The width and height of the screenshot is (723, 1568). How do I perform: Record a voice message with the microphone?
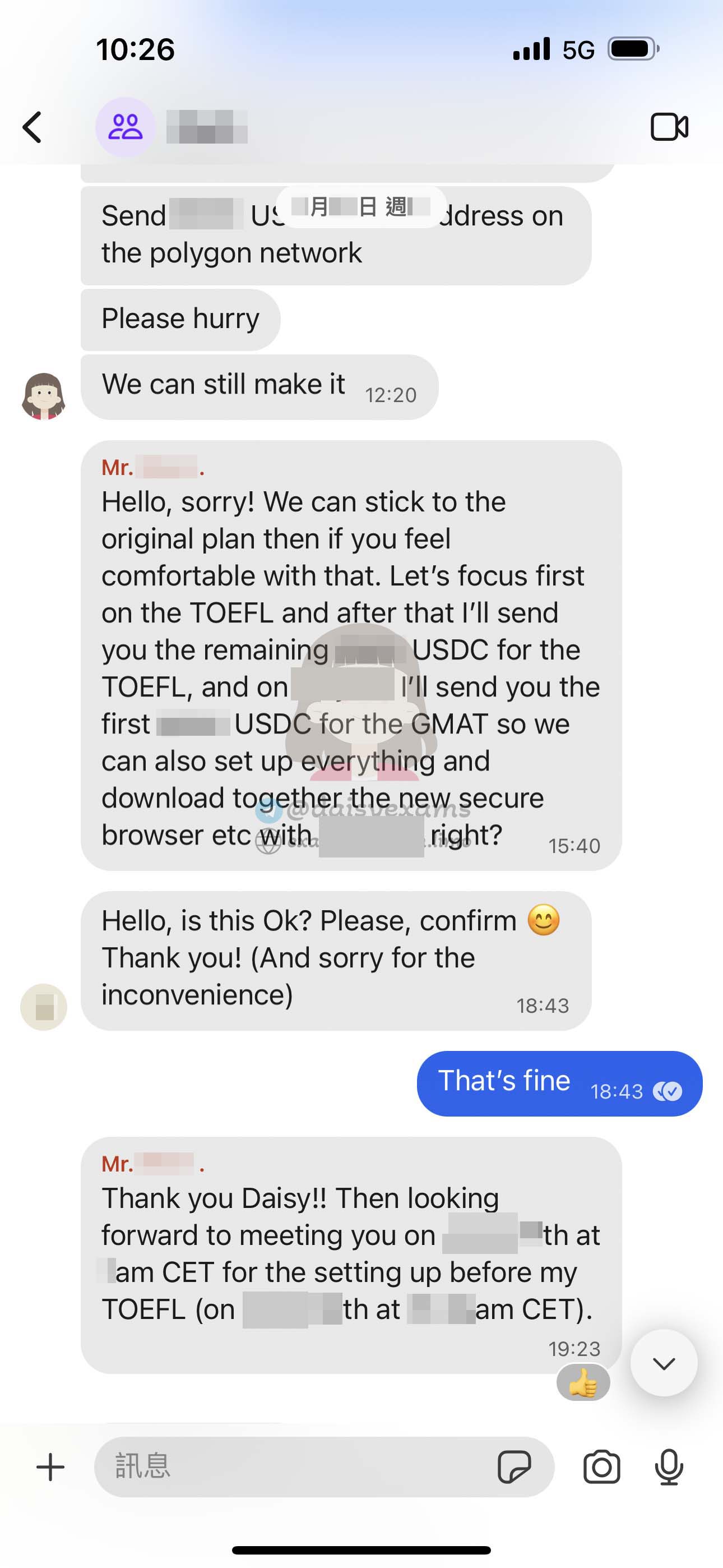pyautogui.click(x=669, y=1467)
